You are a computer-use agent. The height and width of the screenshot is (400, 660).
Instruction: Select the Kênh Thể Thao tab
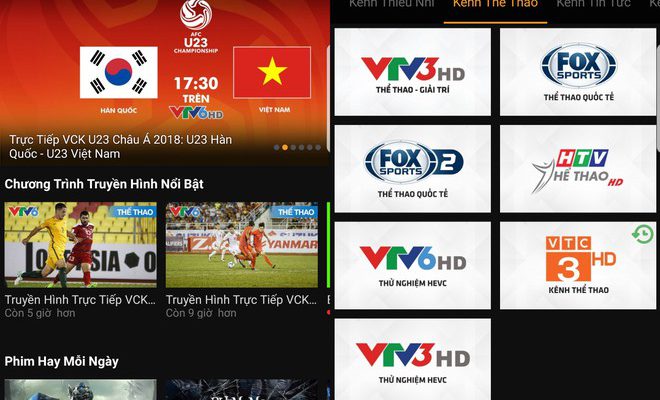pos(483,5)
